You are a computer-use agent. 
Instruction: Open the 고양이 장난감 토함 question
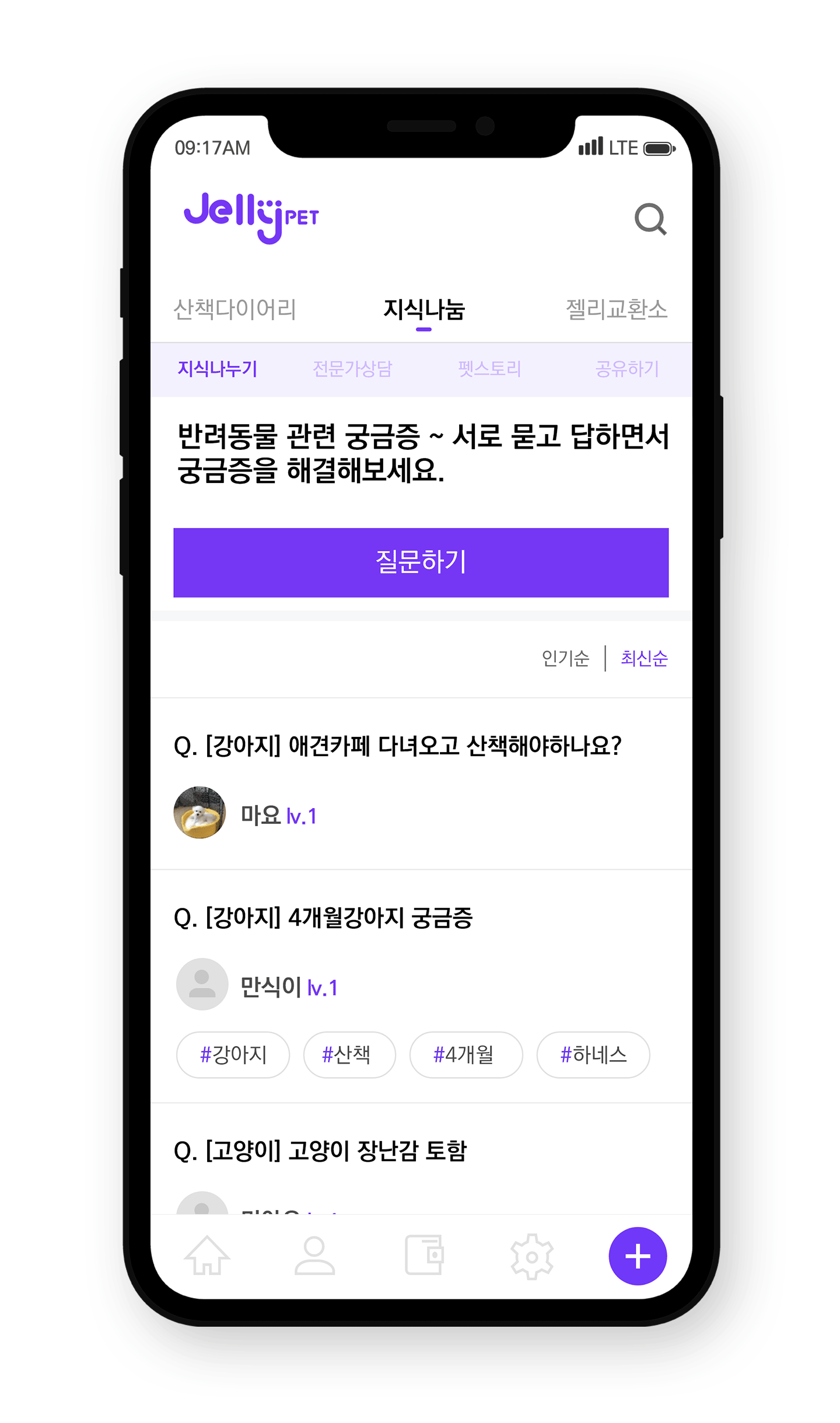pyautogui.click(x=320, y=1151)
